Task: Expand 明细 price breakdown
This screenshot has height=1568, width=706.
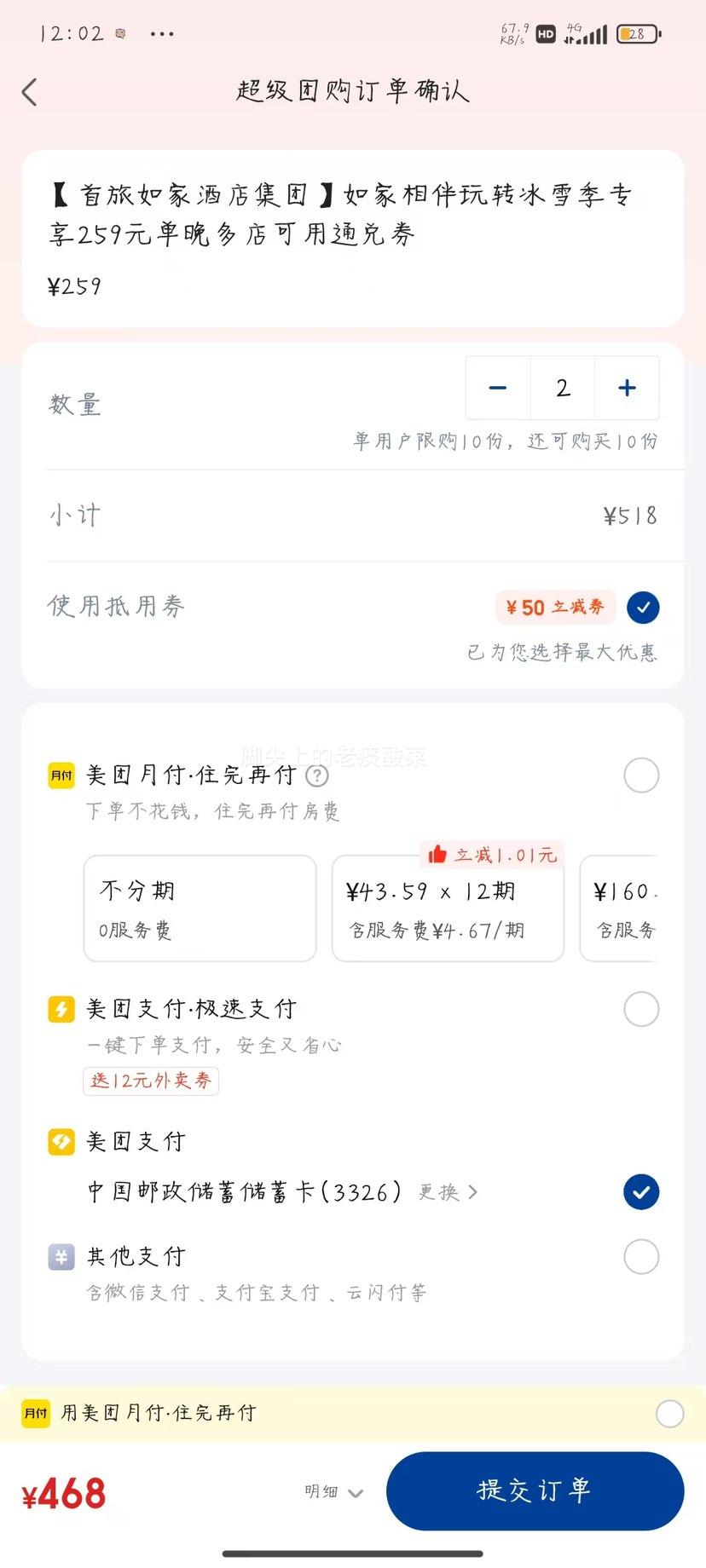Action: (x=333, y=1492)
